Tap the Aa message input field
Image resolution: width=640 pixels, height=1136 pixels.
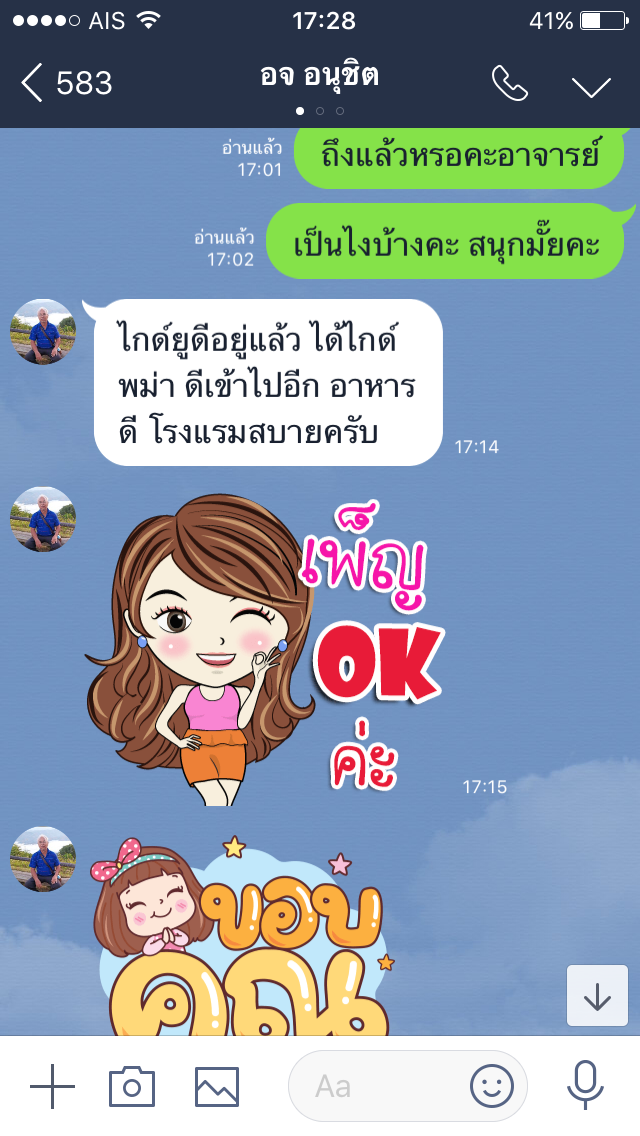[380, 1086]
